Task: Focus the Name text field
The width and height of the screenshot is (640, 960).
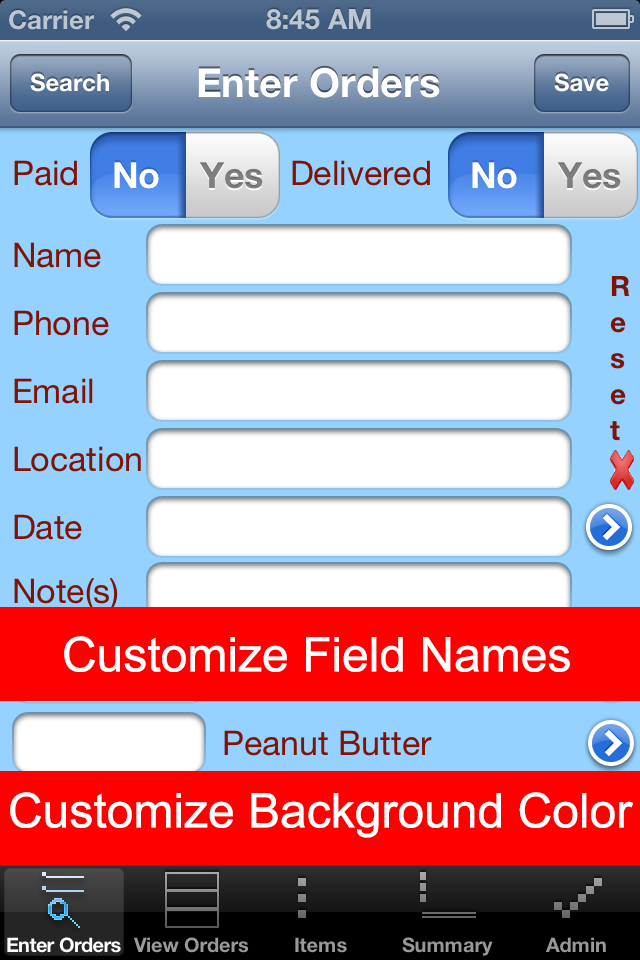Action: click(x=358, y=255)
